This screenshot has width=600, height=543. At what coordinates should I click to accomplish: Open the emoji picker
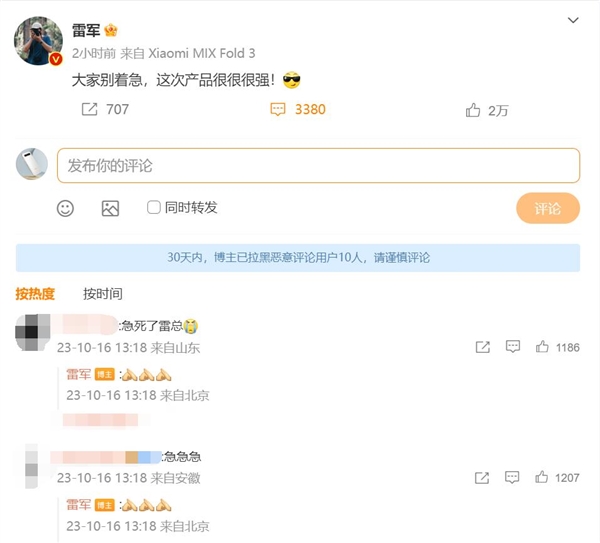point(65,208)
